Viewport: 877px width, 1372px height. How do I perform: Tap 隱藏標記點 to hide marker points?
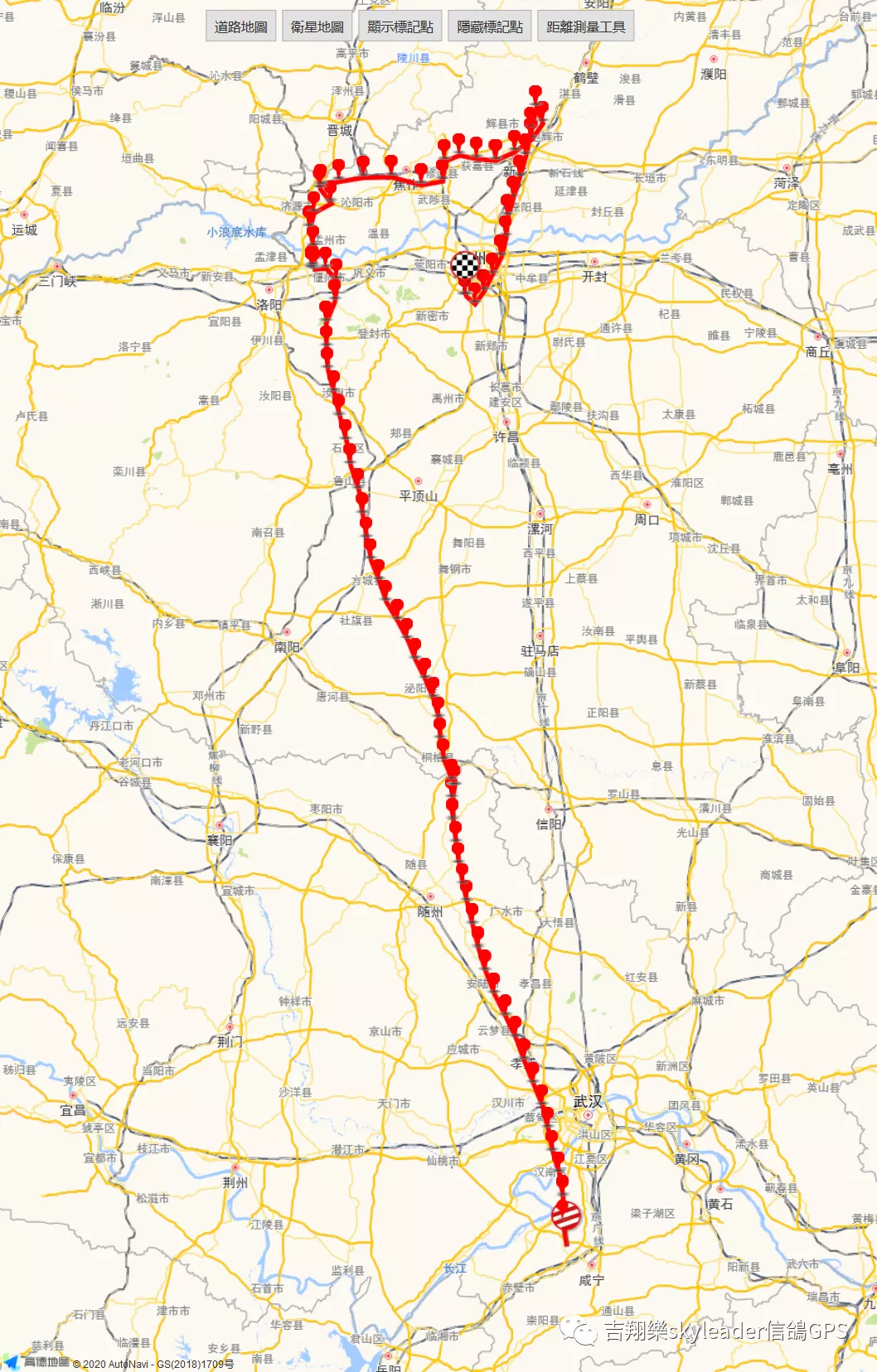click(x=490, y=27)
